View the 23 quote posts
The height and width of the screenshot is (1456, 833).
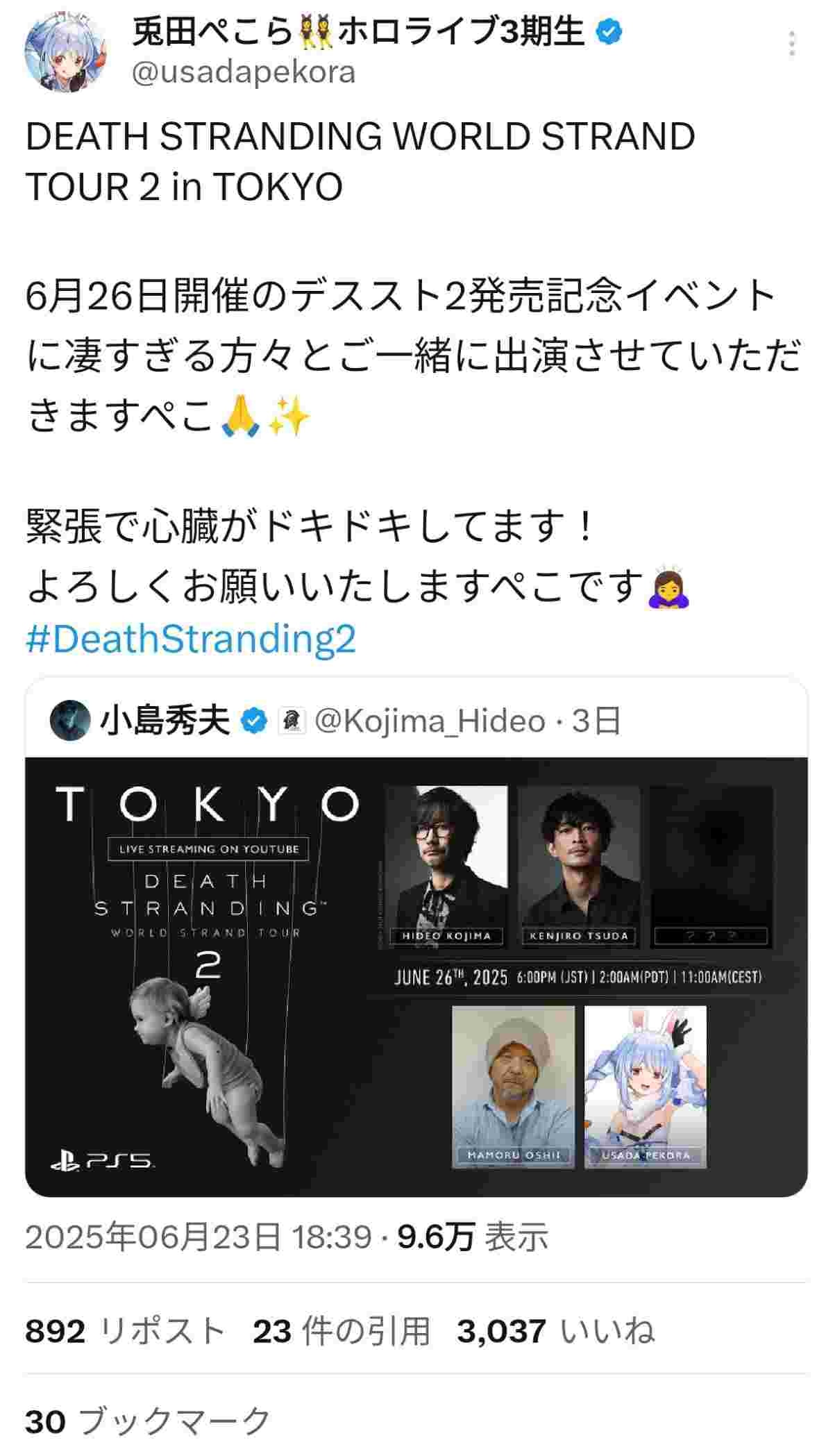click(342, 1331)
